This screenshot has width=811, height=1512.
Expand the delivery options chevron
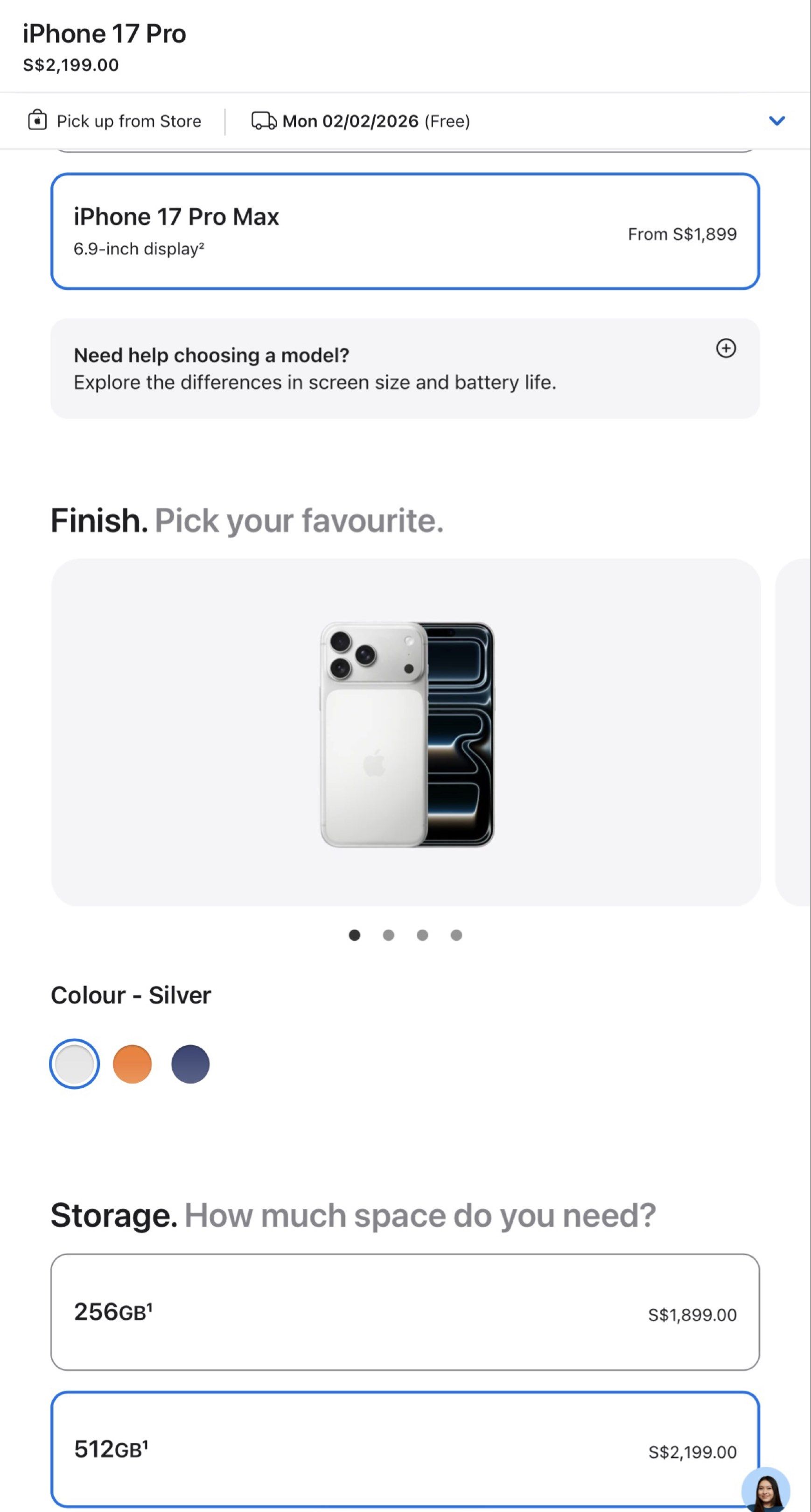776,121
